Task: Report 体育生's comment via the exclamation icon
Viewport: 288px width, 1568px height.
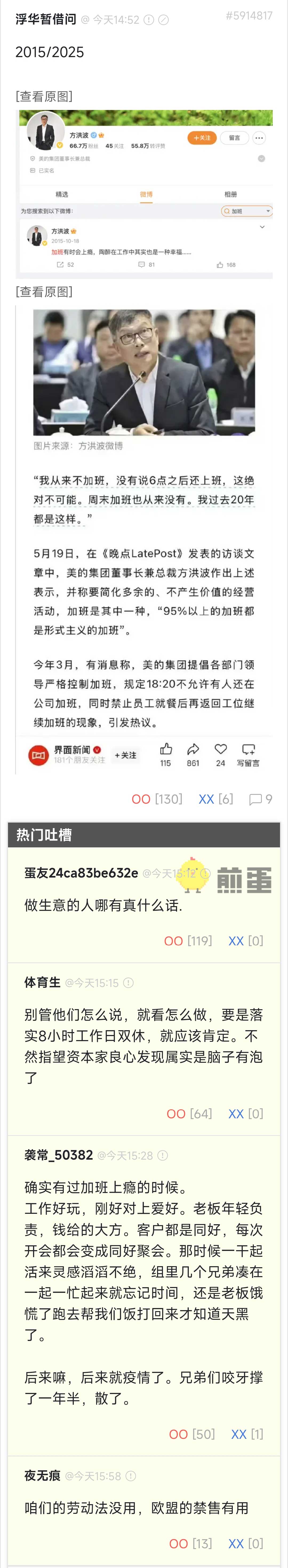Action: [x=128, y=982]
